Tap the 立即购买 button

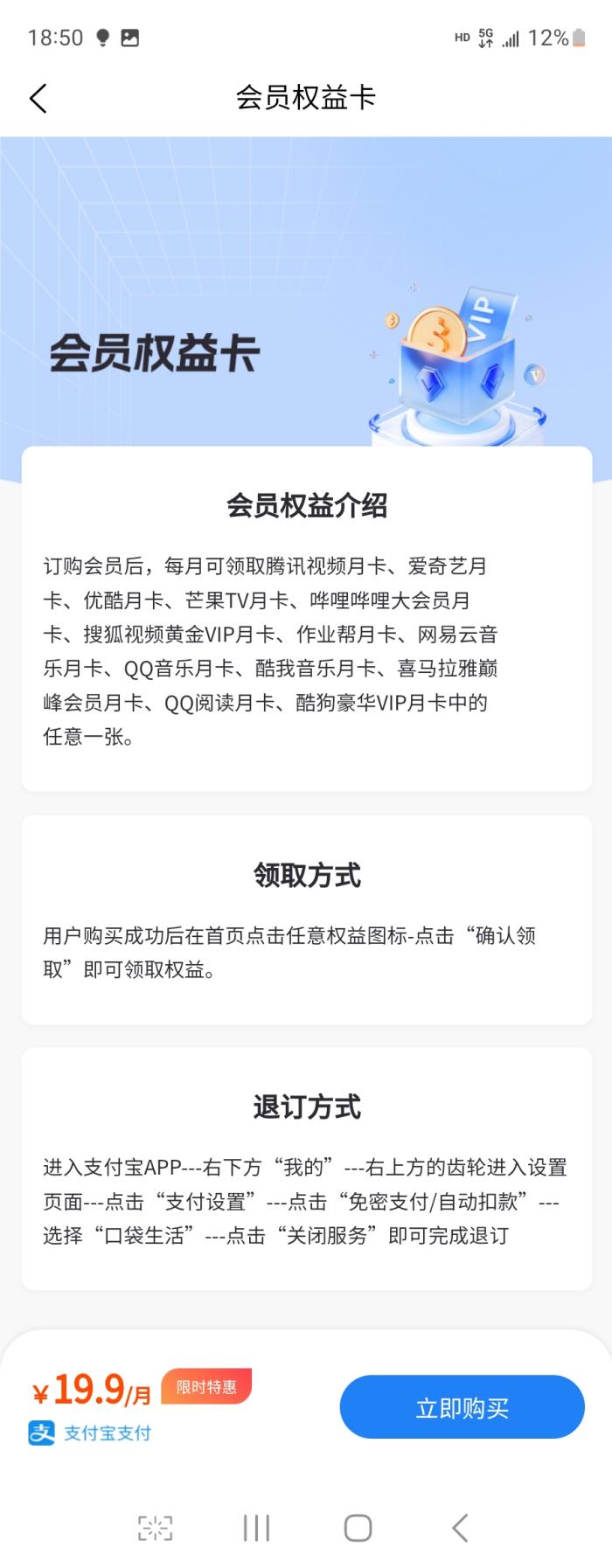tap(462, 1407)
